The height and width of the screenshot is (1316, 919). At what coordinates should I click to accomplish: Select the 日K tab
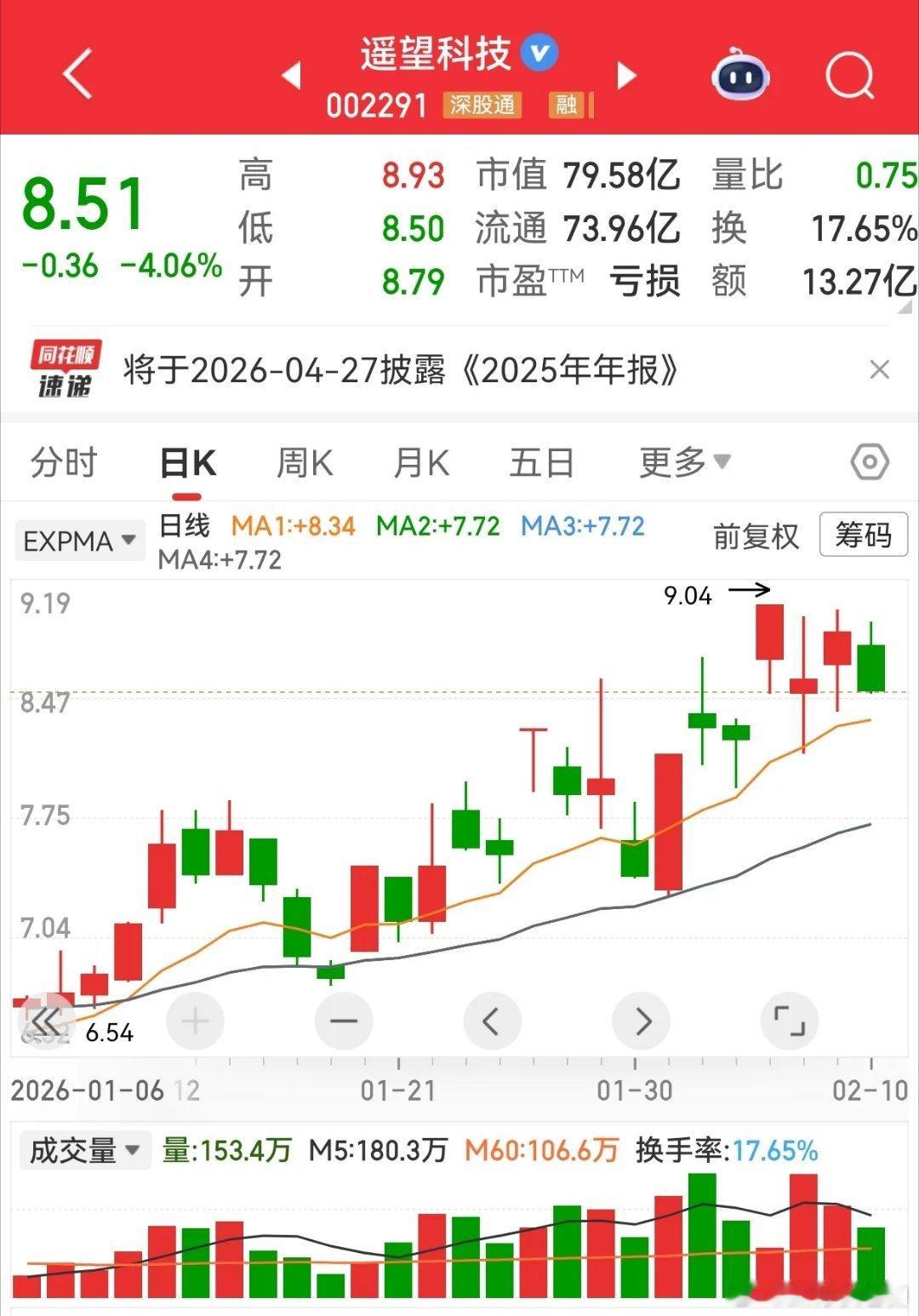point(188,464)
